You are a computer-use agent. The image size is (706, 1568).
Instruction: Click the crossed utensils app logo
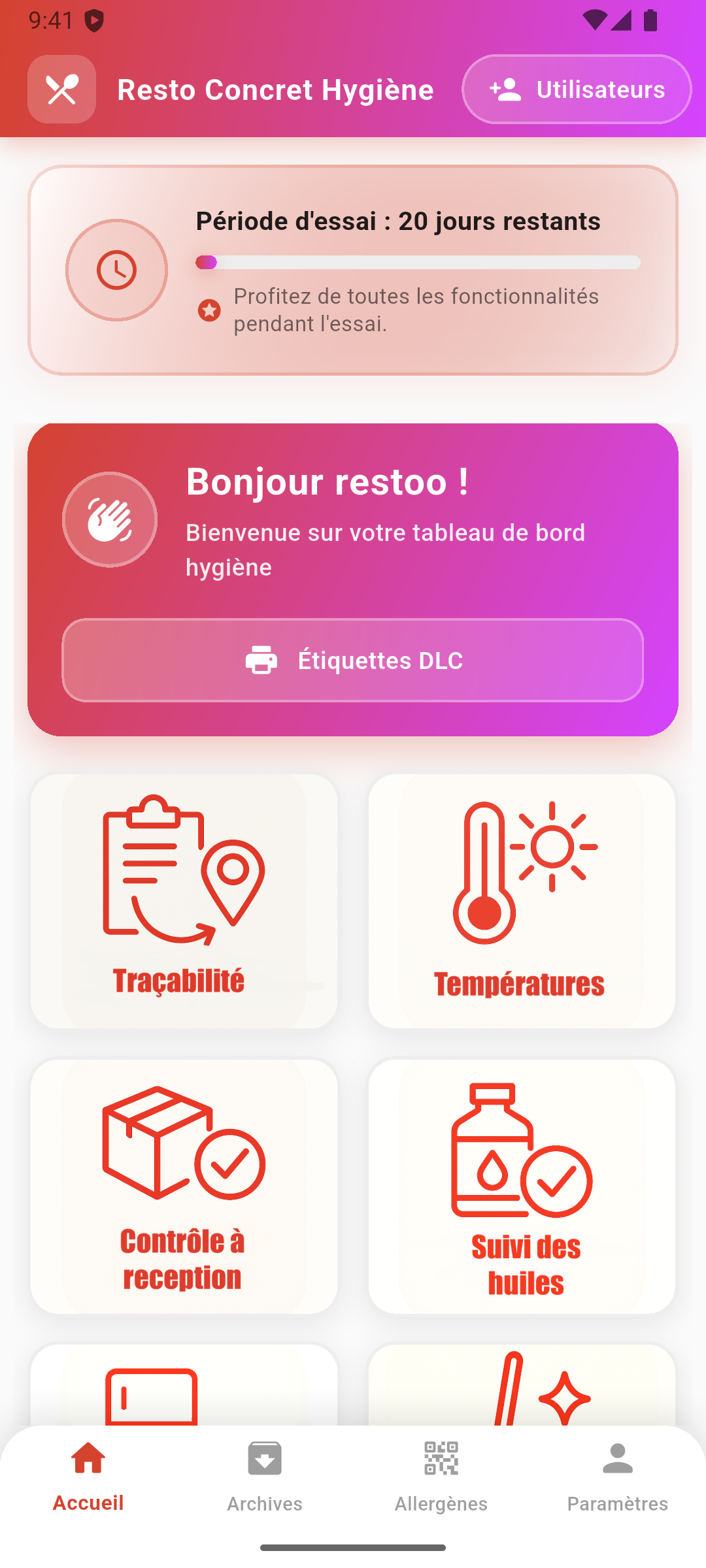(x=61, y=89)
